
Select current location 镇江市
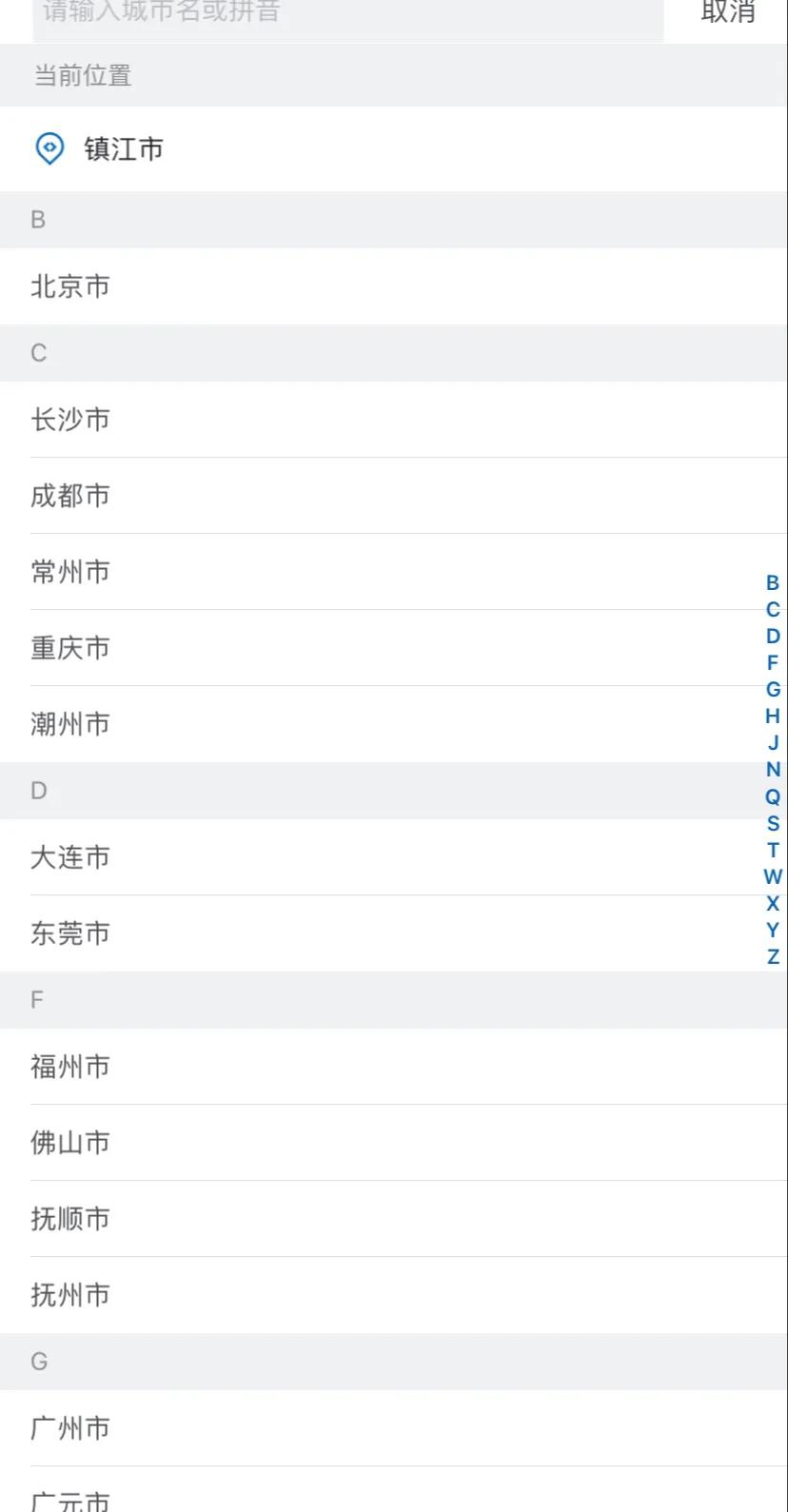[125, 148]
